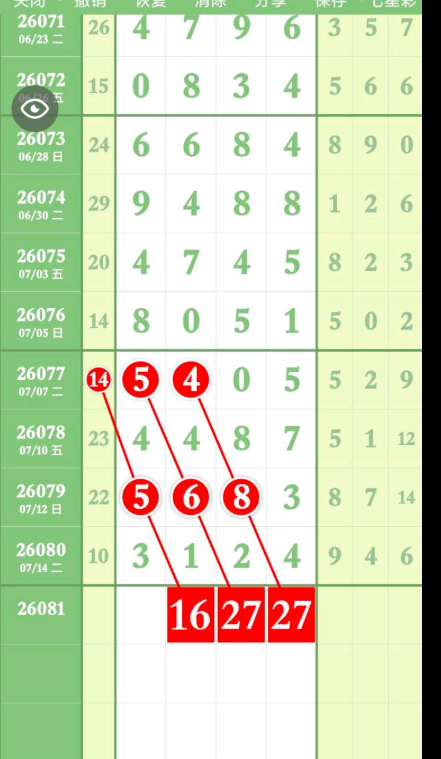Tap the circled 6 in row 26079
Screen dimensions: 441x759
click(191, 497)
